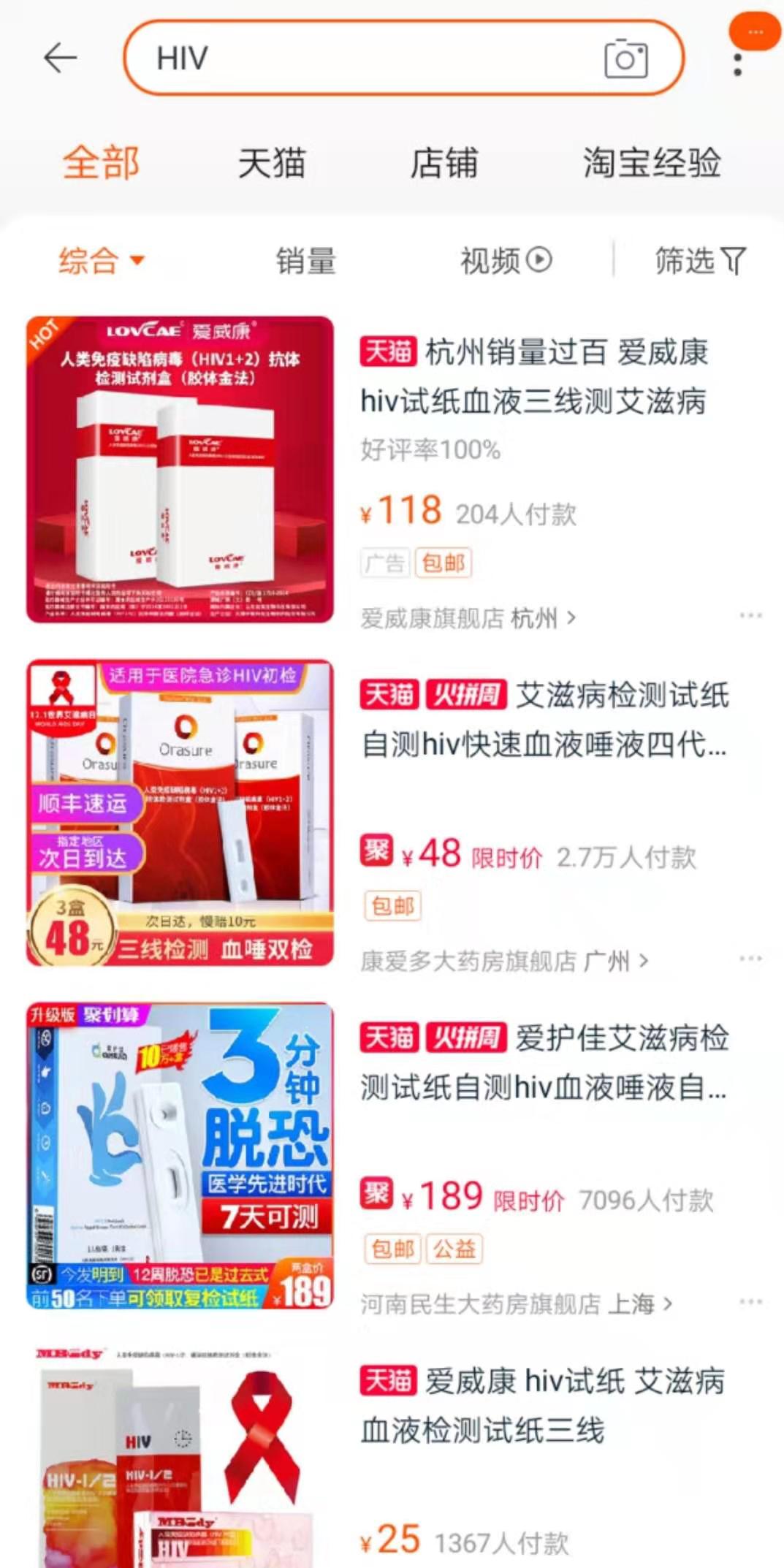Open the 筛选 filter panel
This screenshot has width=784, height=1568.
pos(699,261)
